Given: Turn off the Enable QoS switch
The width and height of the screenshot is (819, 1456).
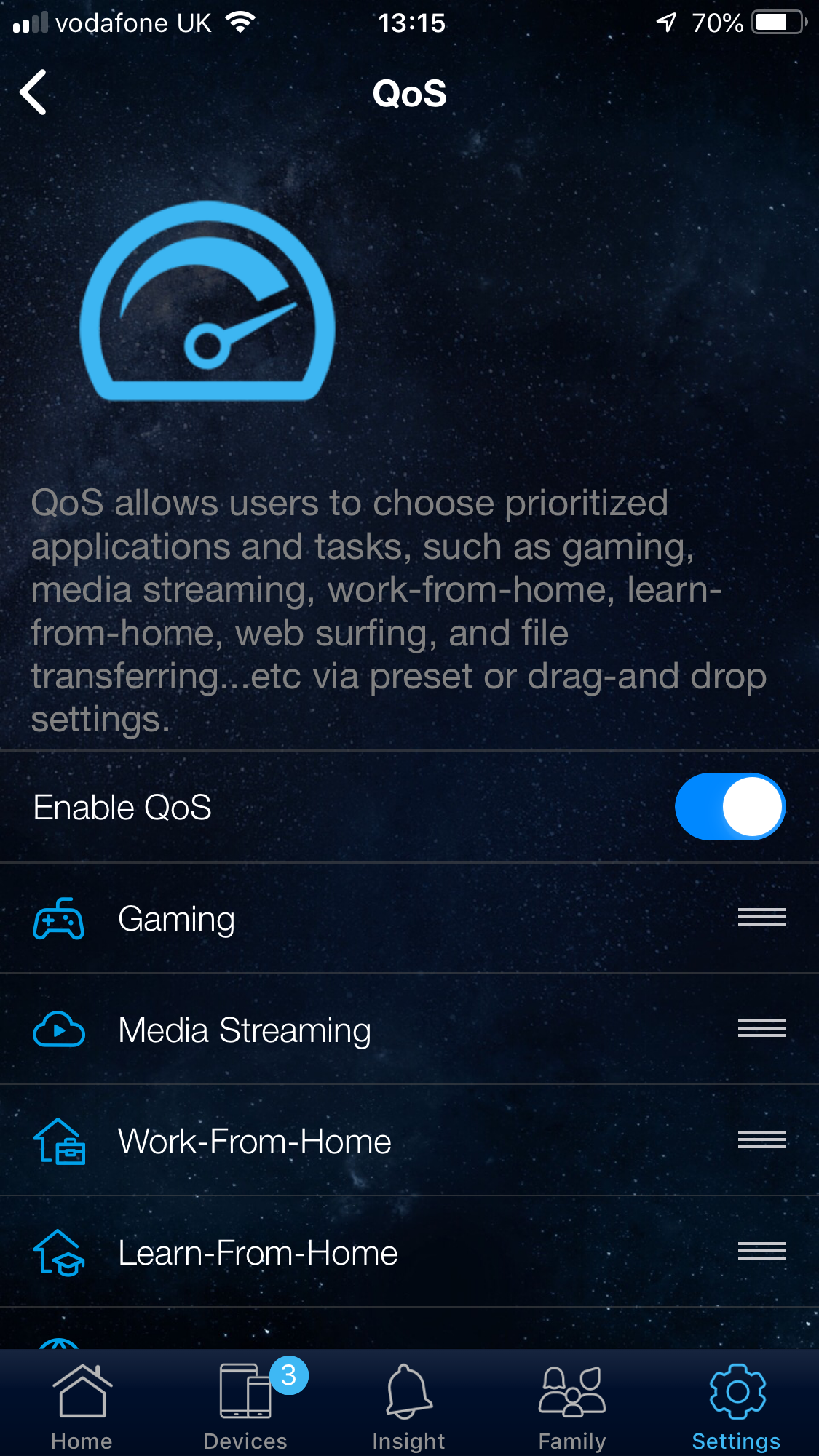Looking at the screenshot, I should [x=729, y=807].
